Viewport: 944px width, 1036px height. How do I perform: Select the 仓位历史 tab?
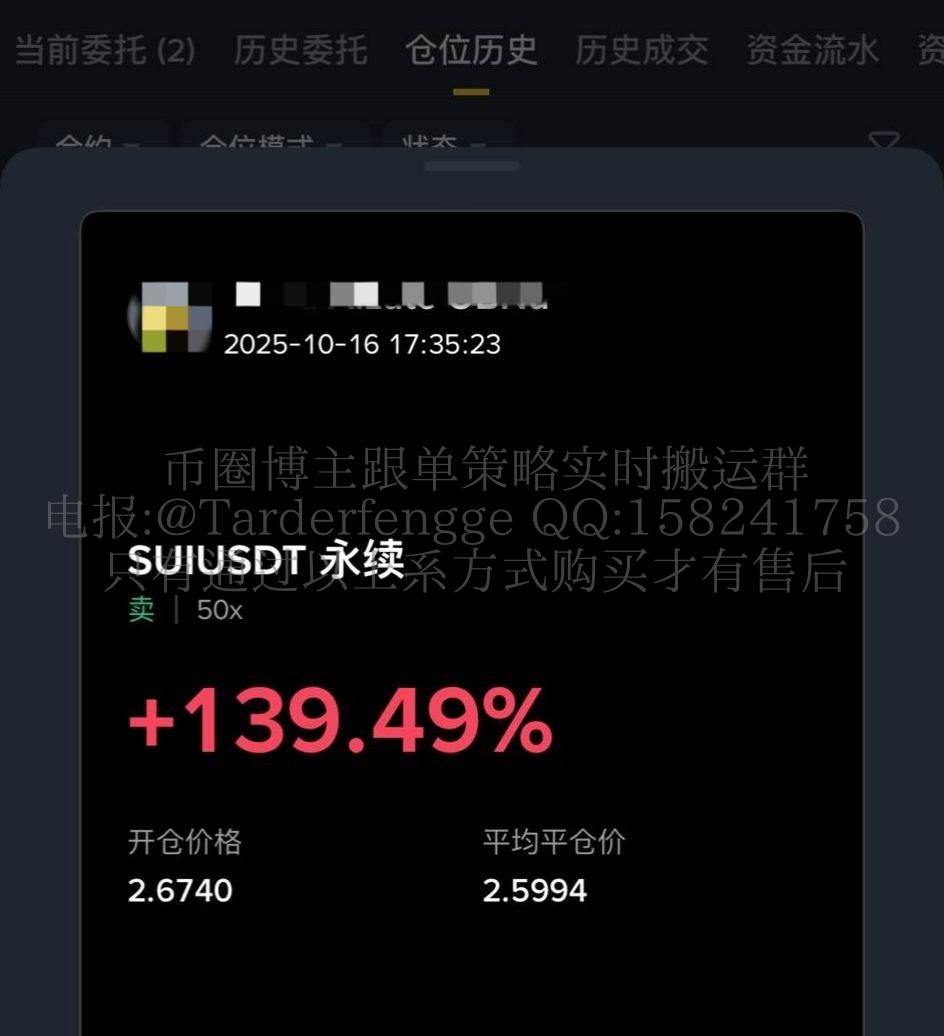click(471, 50)
